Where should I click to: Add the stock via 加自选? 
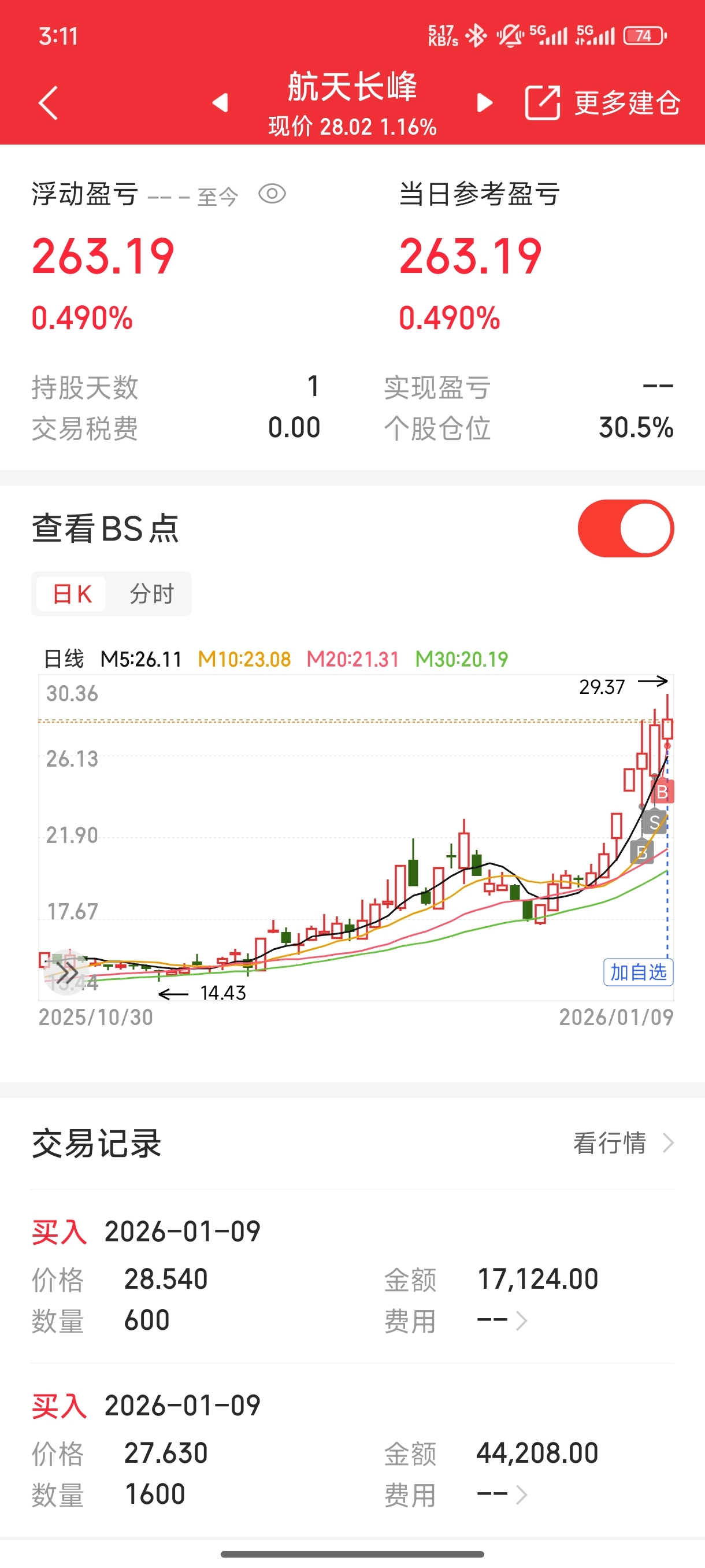coord(637,972)
